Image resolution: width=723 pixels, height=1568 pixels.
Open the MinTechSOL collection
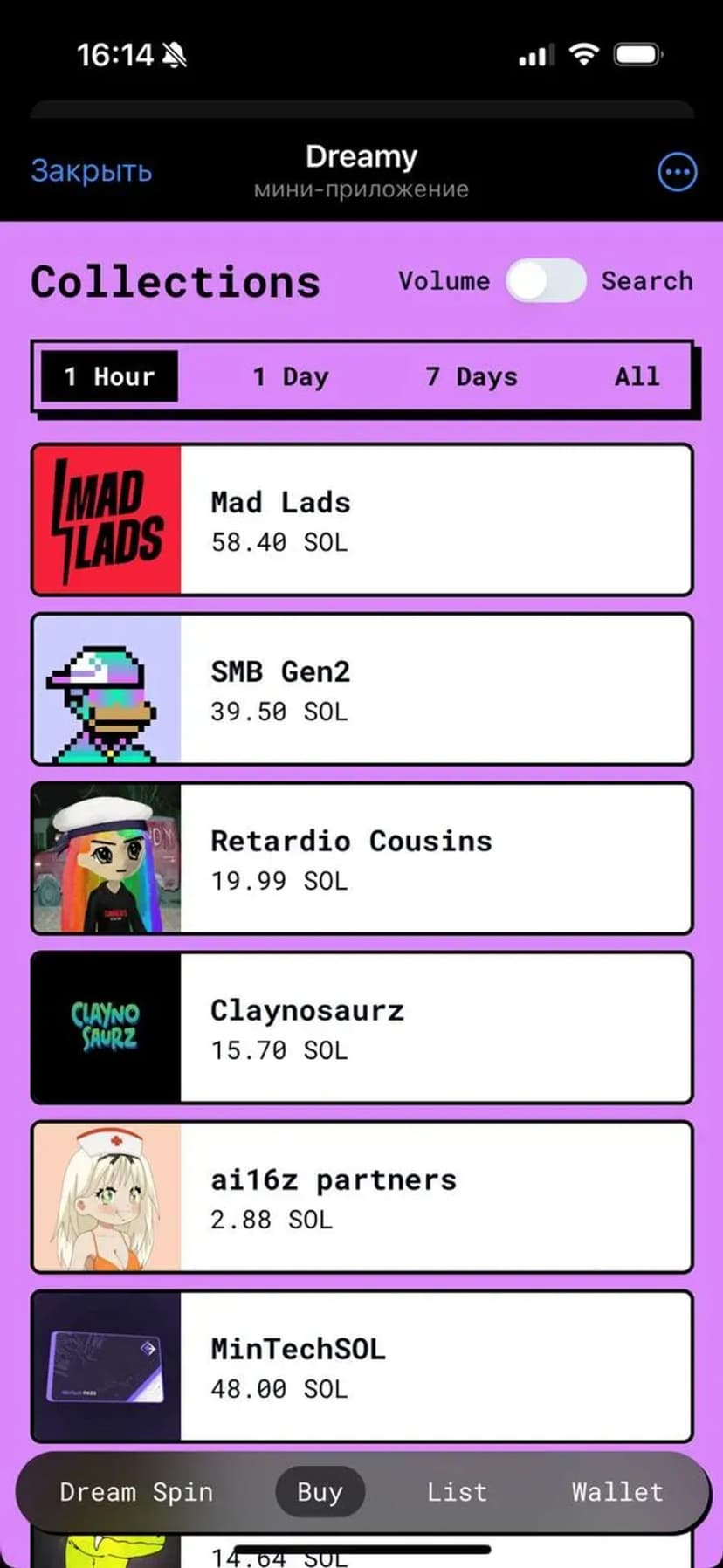pos(362,1367)
